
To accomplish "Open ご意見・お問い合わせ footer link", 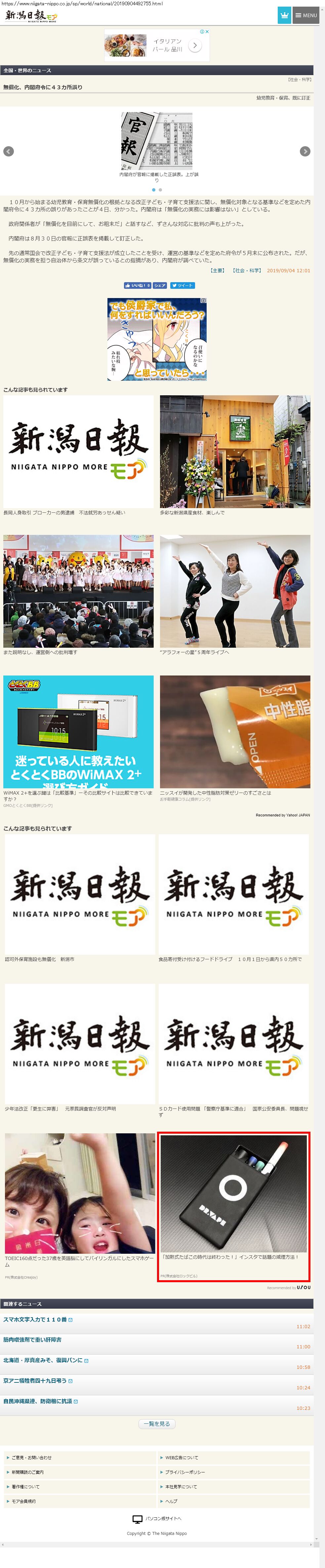I will [32, 1457].
